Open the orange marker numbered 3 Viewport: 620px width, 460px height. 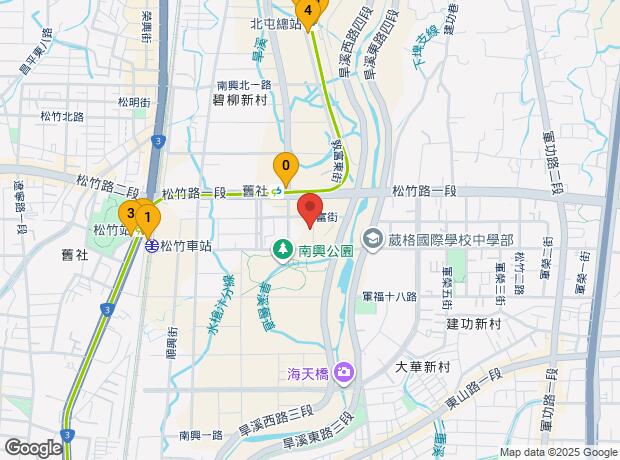(x=129, y=213)
